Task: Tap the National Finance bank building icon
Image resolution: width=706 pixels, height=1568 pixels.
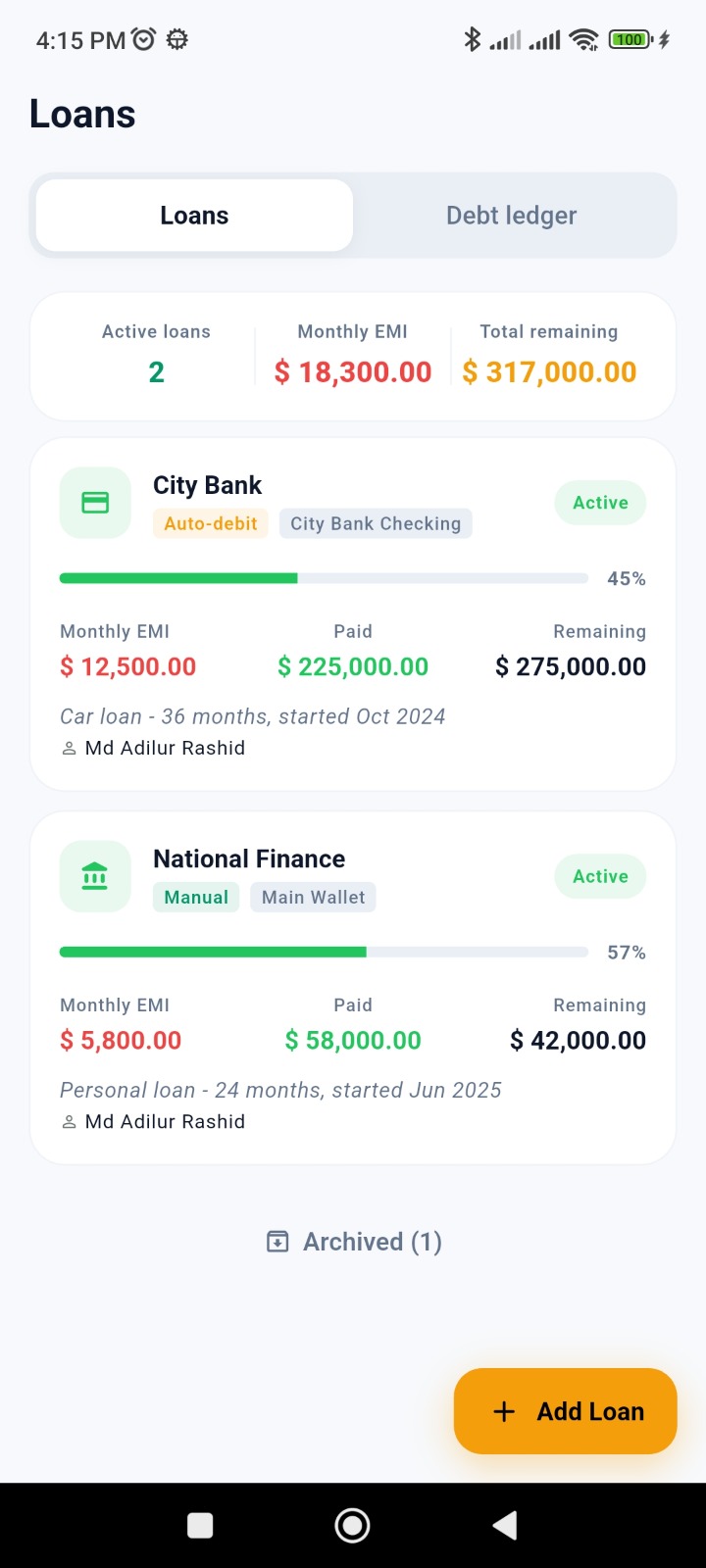Action: [x=94, y=876]
